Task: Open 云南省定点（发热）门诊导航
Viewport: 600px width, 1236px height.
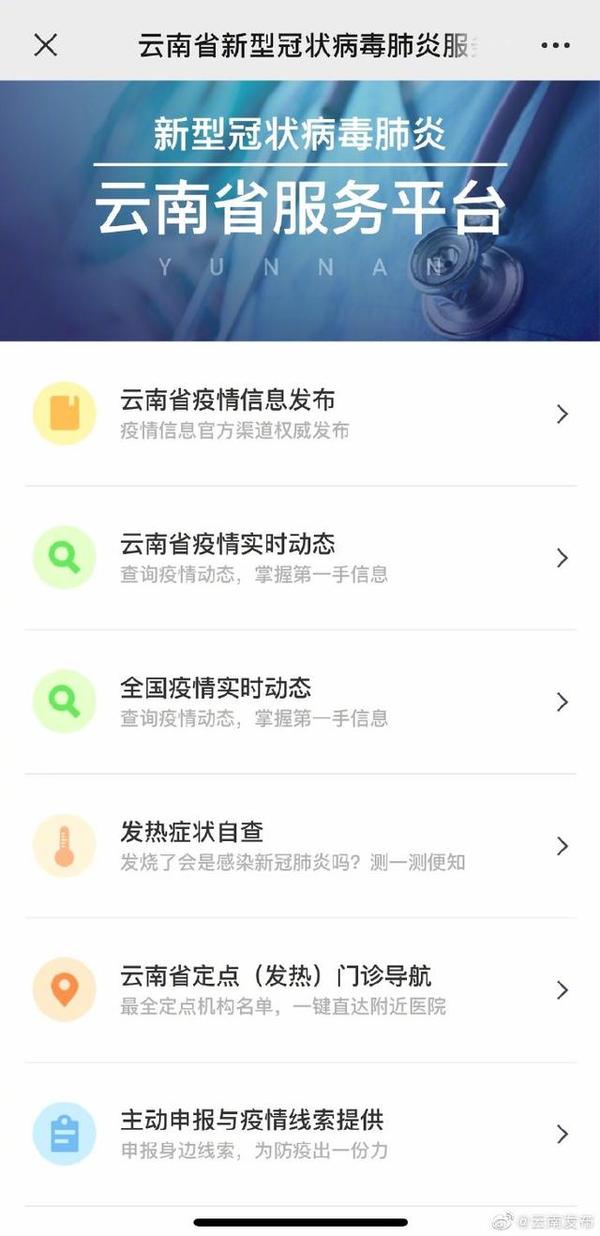Action: click(300, 990)
